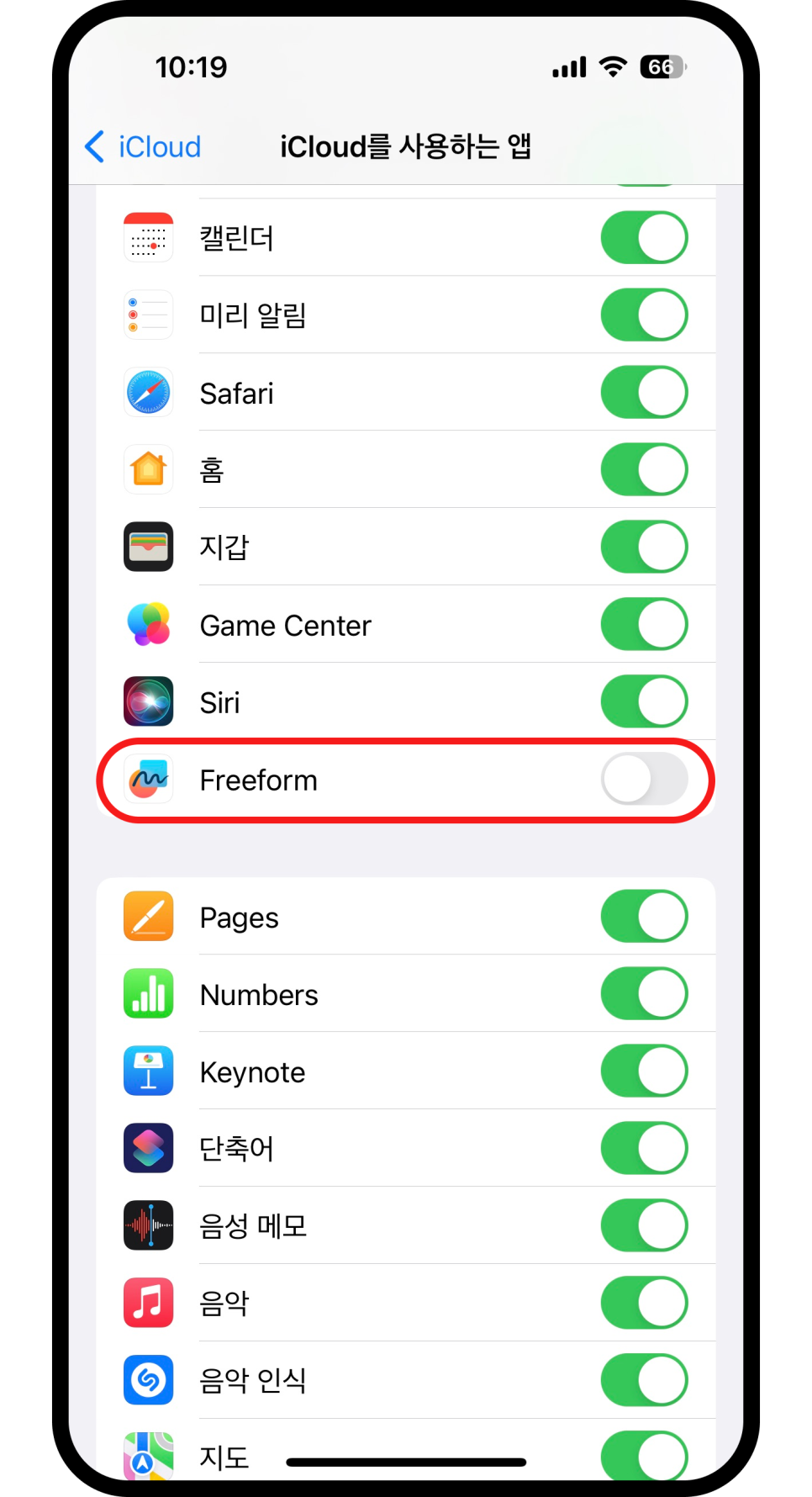Go back to iCloud settings
812x1497 pixels.
[143, 147]
